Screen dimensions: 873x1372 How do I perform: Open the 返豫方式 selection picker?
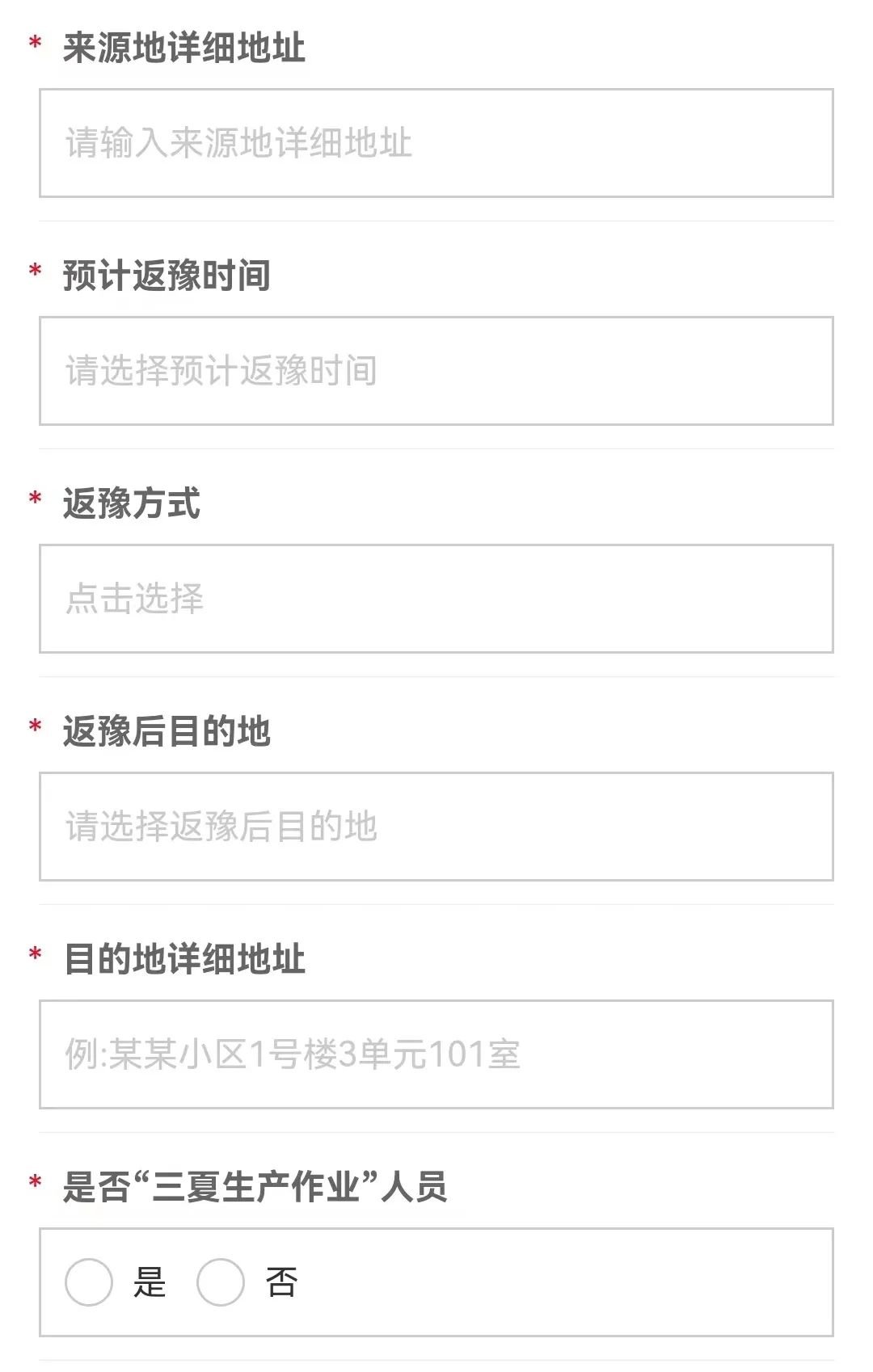(436, 599)
